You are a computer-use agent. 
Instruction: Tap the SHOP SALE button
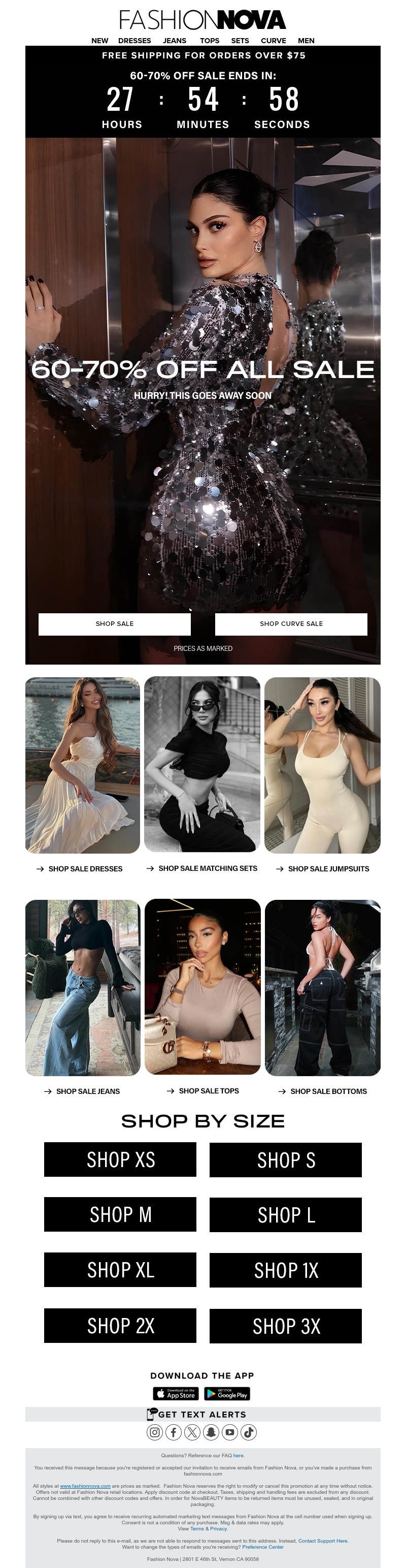(x=114, y=624)
